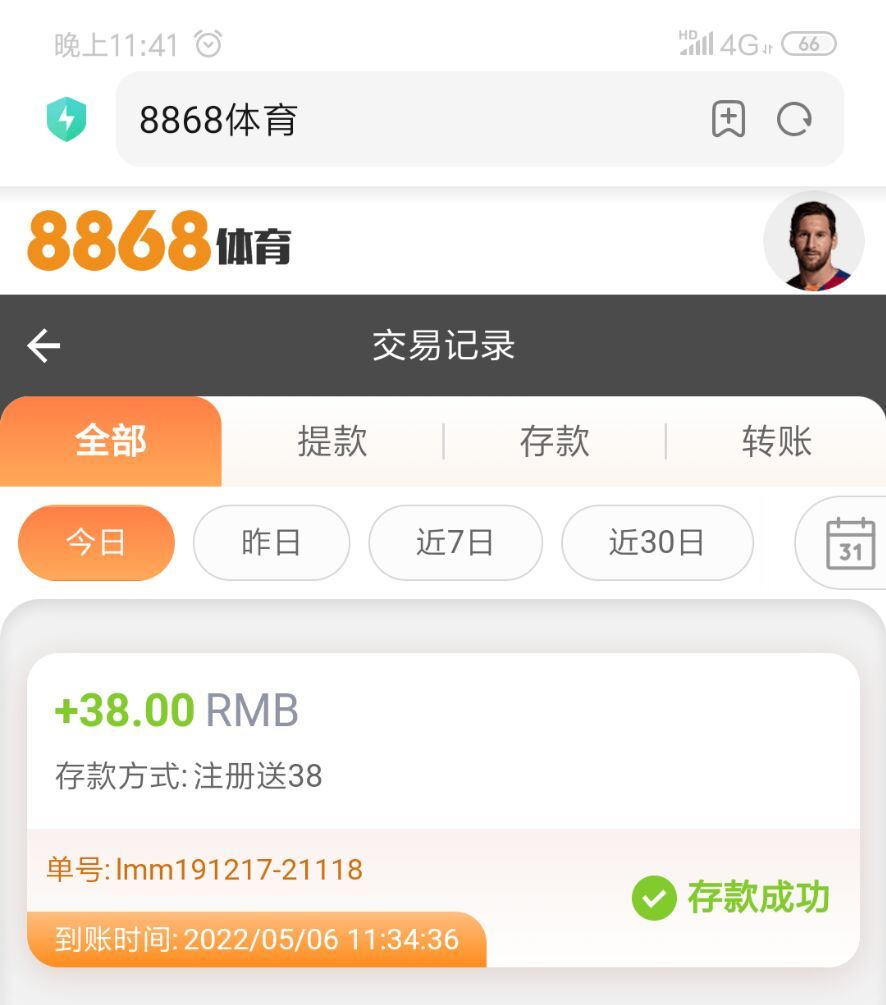This screenshot has width=886, height=1005.
Task: Filter records by 昨日
Action: [x=271, y=543]
